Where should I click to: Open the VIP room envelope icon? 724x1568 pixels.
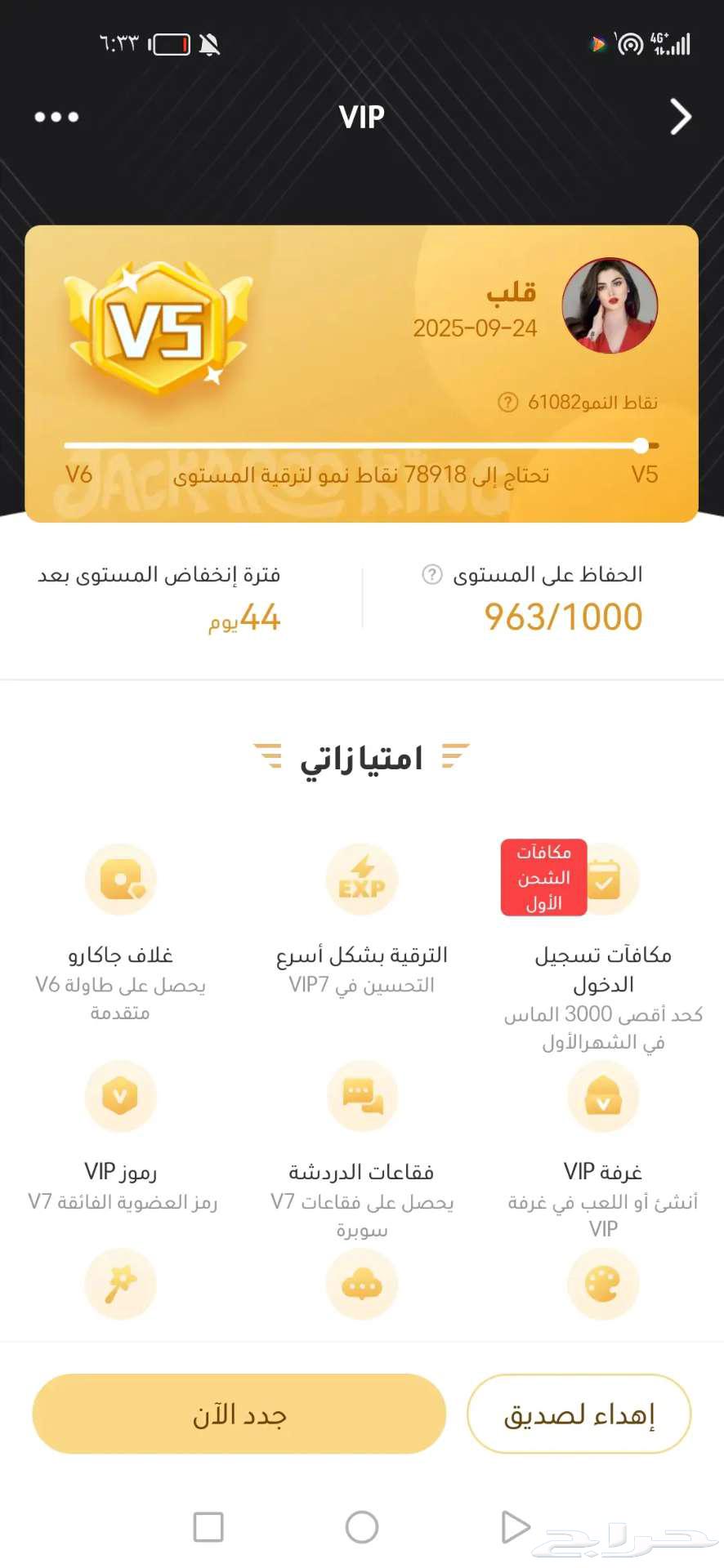pos(603,1097)
